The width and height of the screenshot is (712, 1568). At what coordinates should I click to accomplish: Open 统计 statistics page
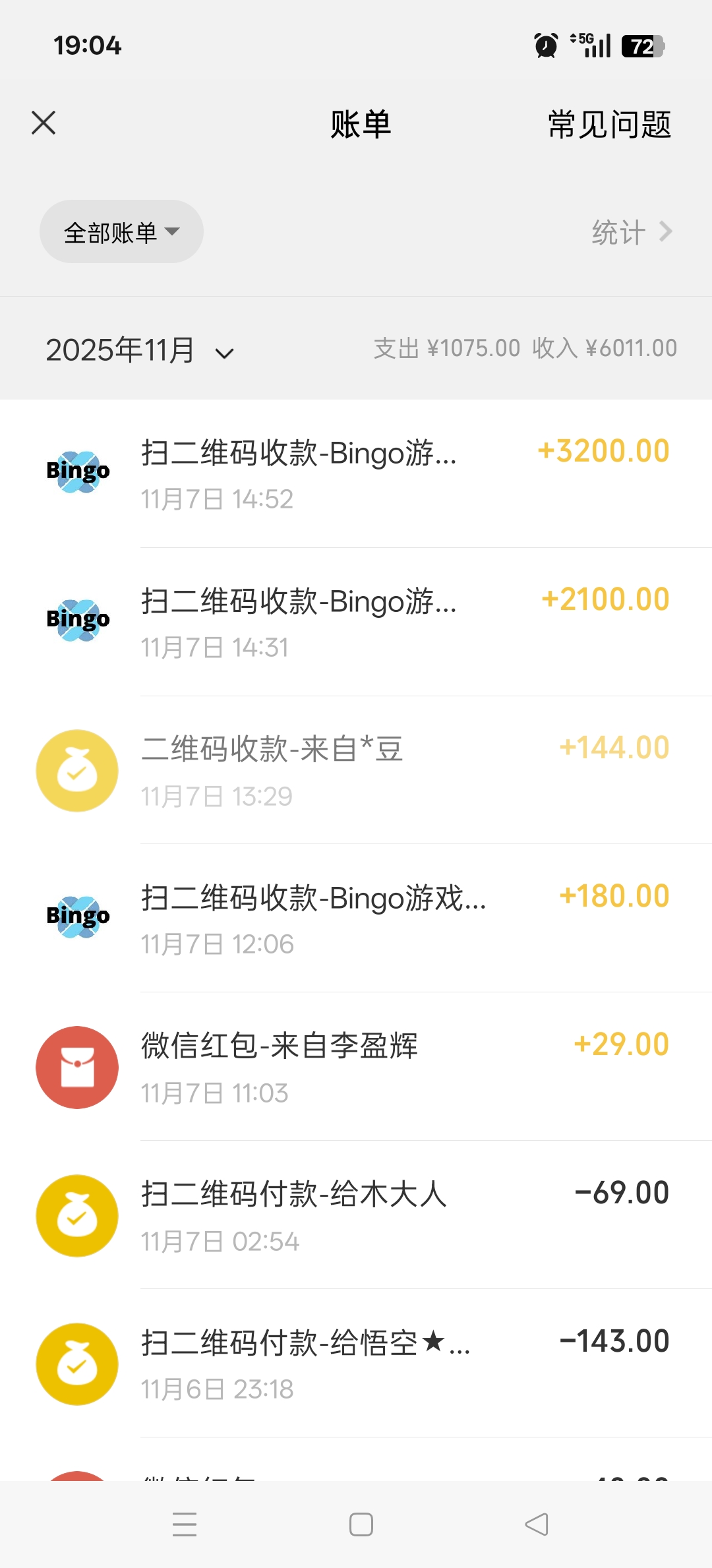click(631, 232)
